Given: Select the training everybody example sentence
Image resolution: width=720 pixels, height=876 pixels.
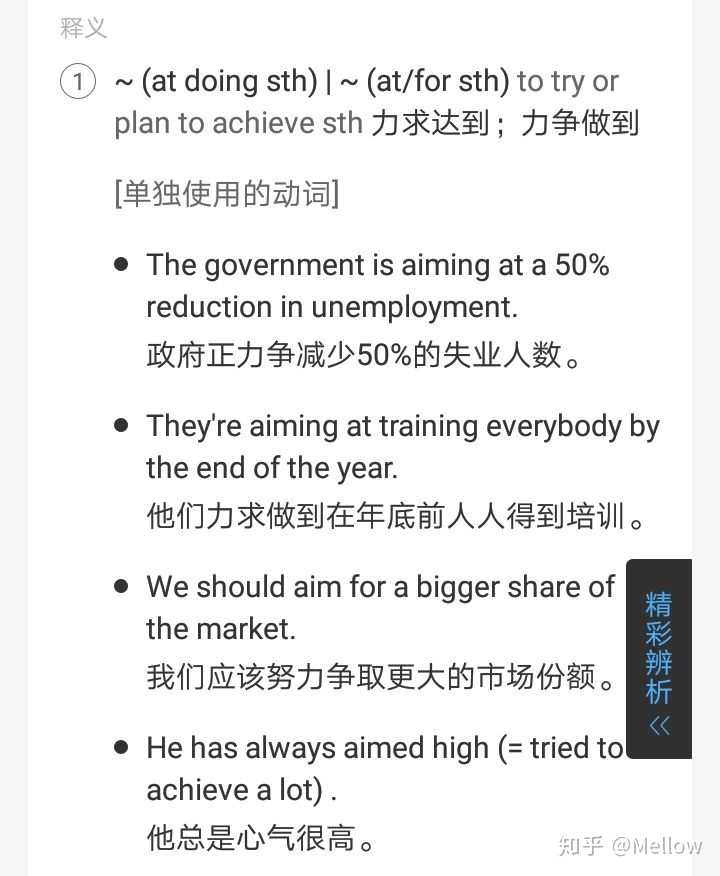Looking at the screenshot, I should [x=400, y=446].
